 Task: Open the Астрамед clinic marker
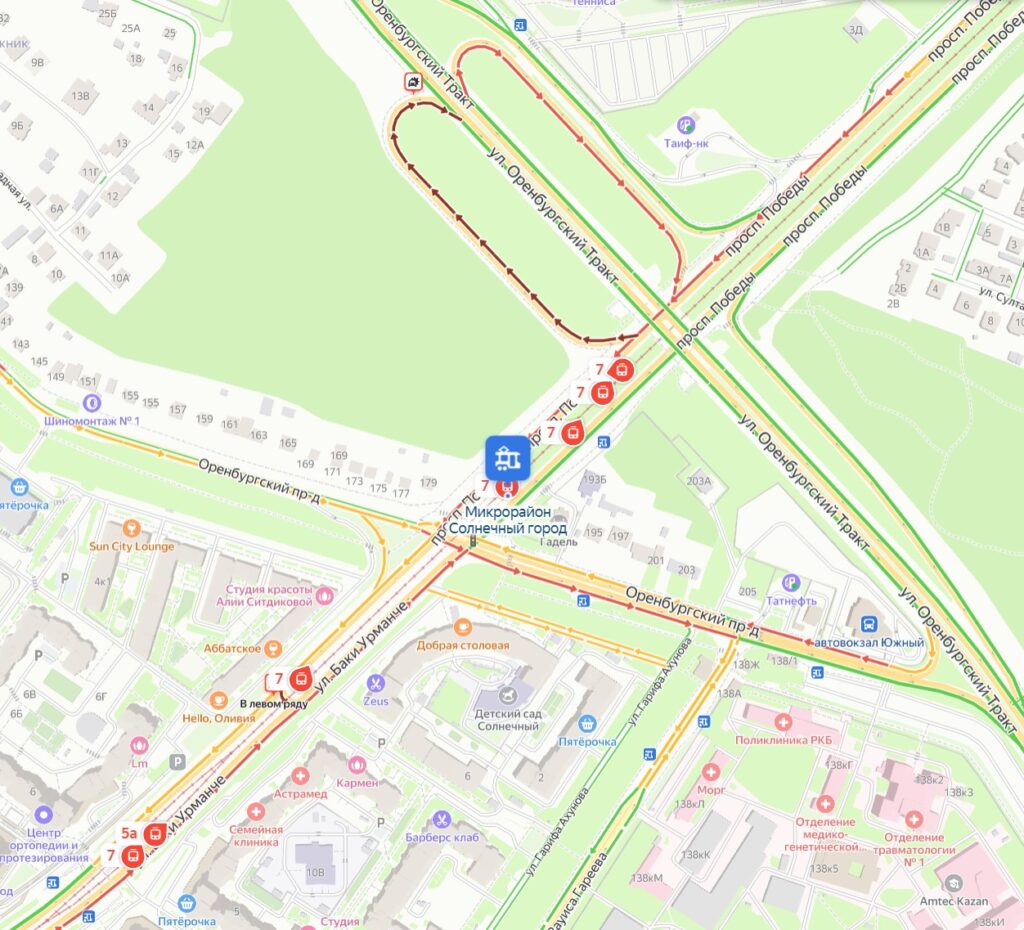pos(301,775)
